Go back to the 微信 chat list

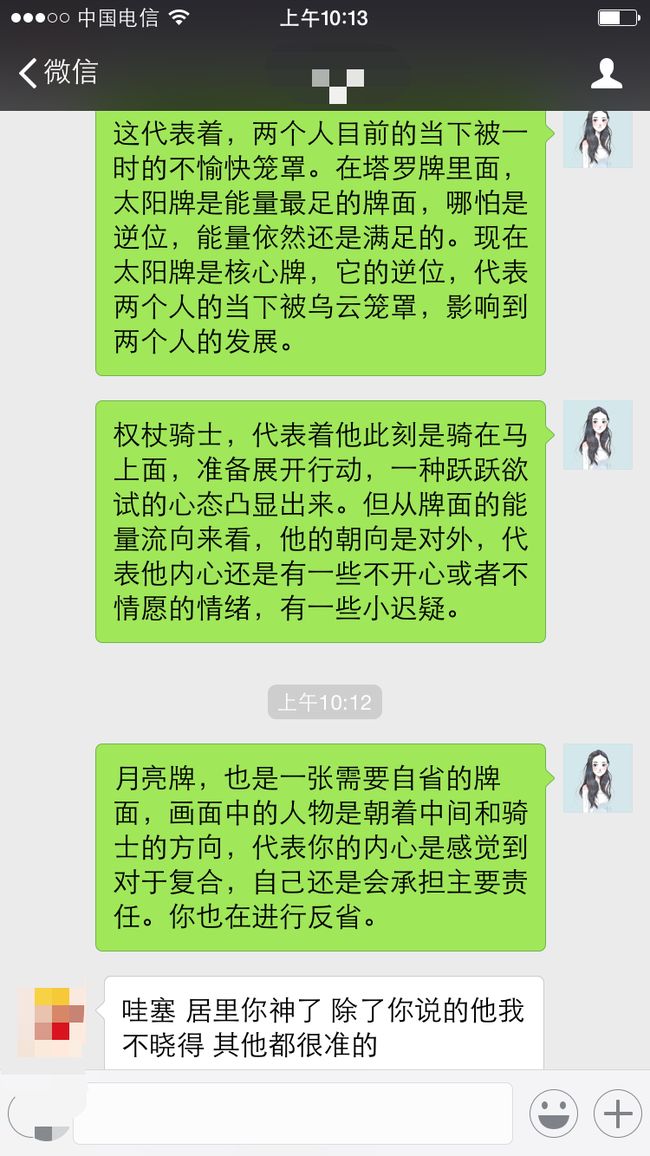(58, 72)
